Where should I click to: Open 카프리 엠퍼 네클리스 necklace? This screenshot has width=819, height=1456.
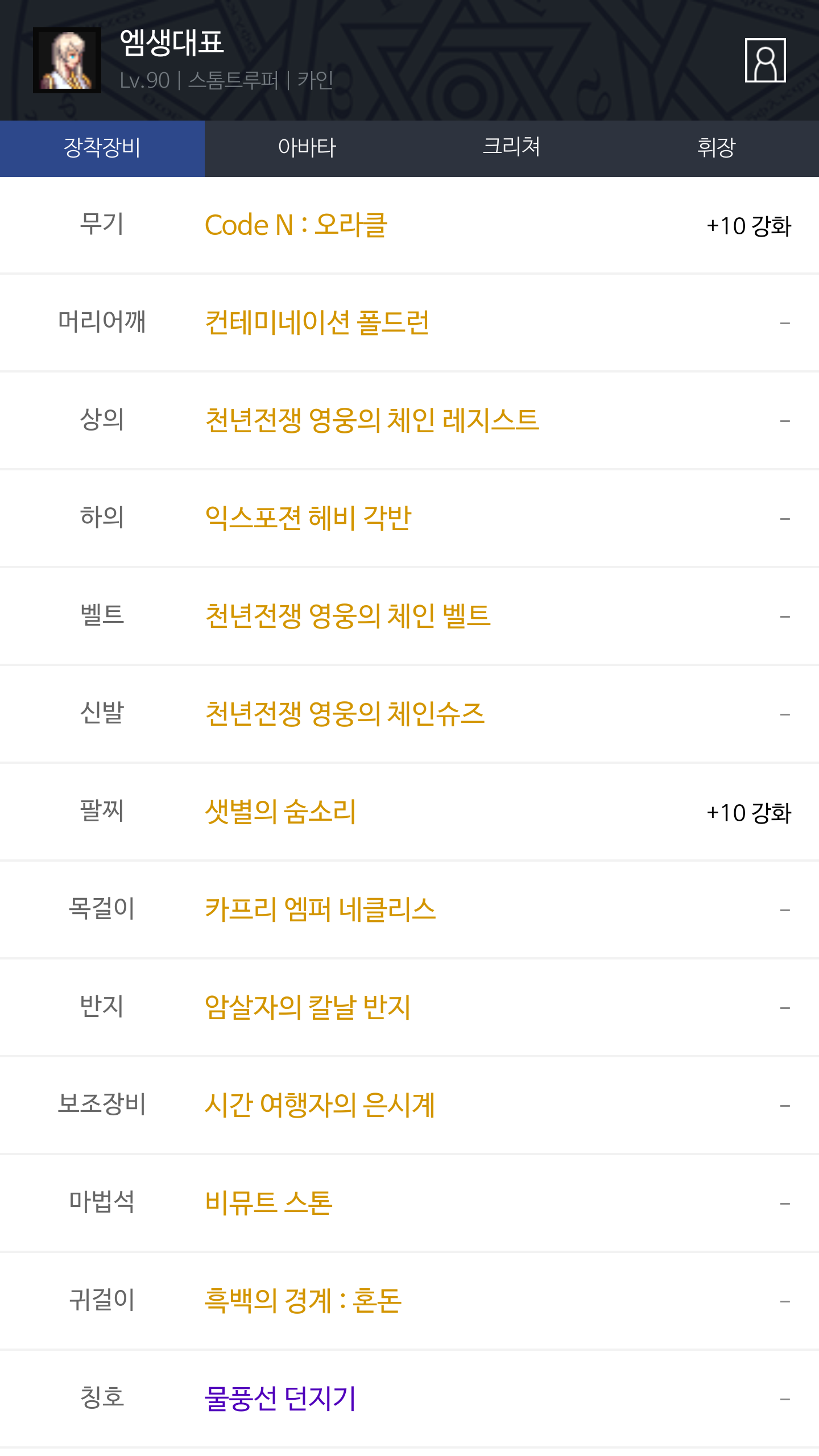320,910
